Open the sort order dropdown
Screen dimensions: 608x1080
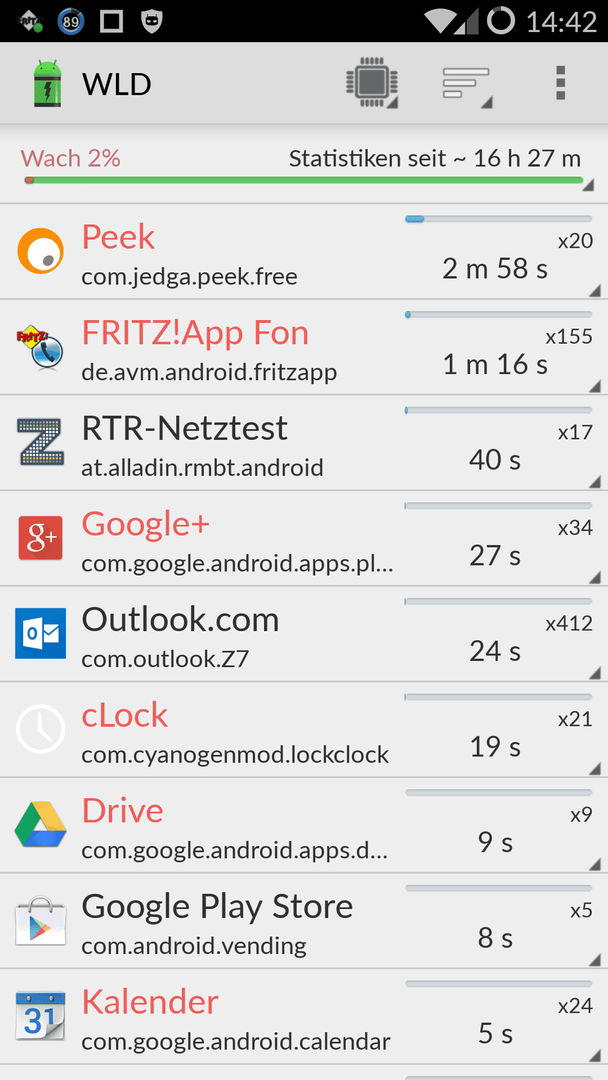coord(467,84)
